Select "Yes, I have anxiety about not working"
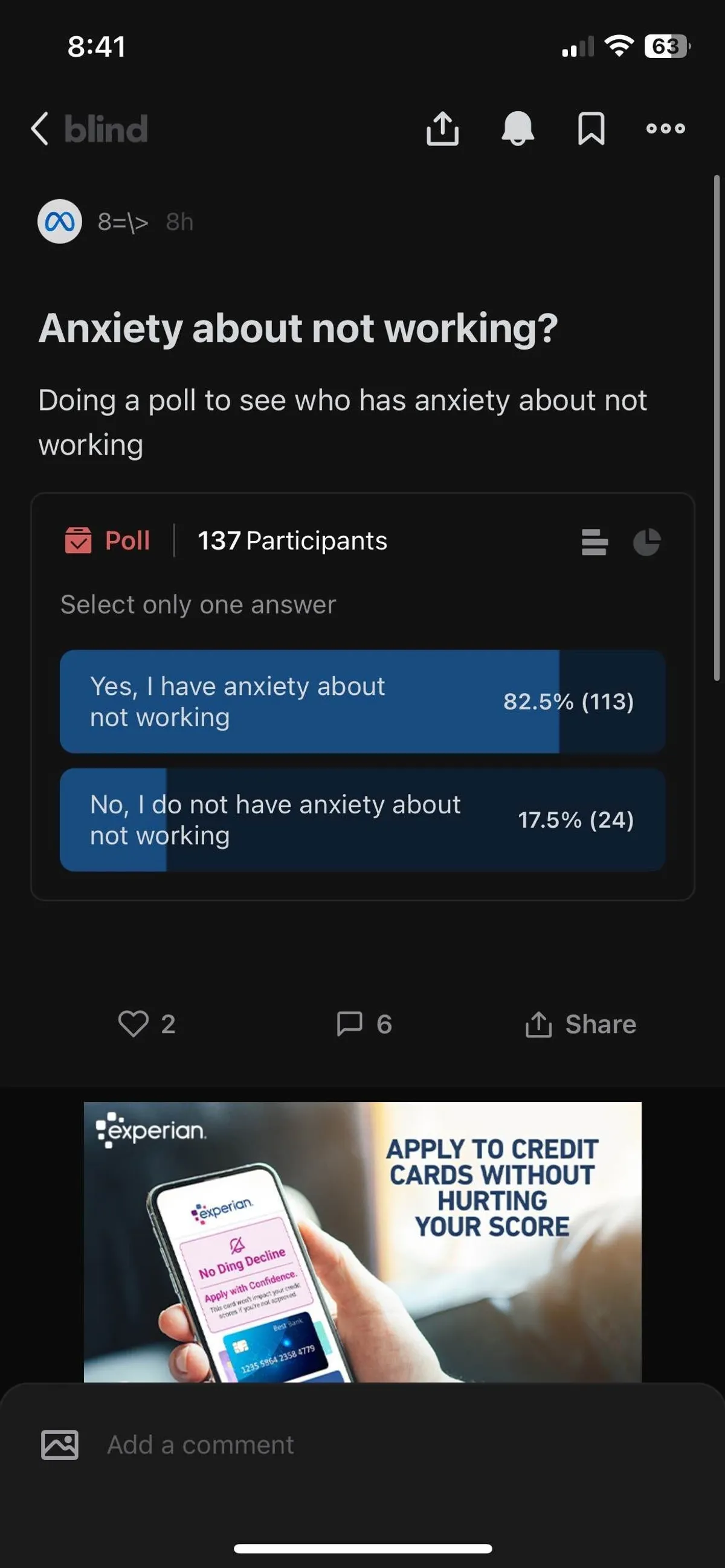The width and height of the screenshot is (725, 1568). click(x=362, y=701)
